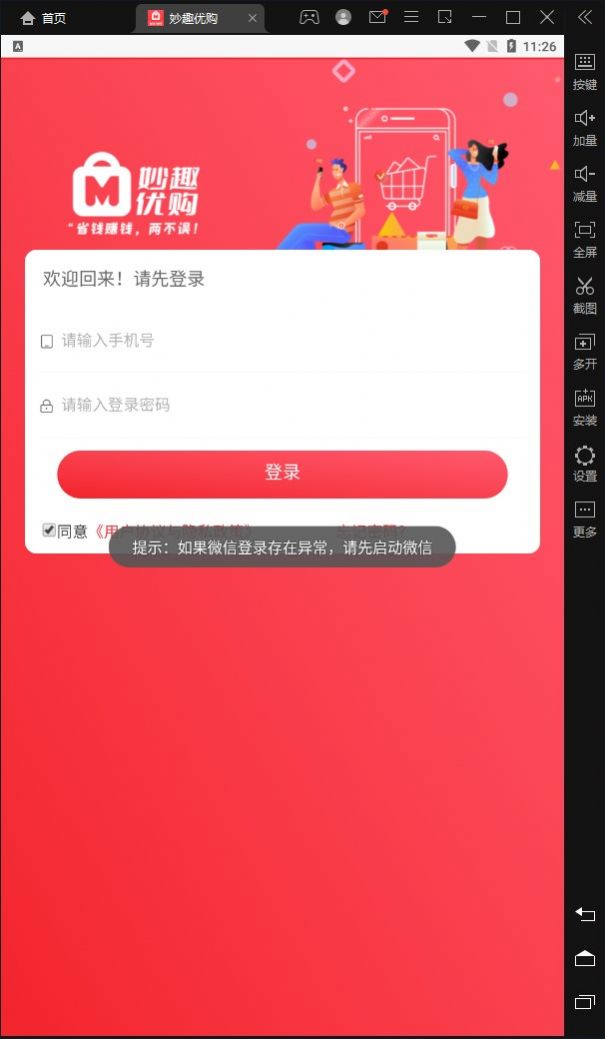Take a screenshot with 截图

click(x=584, y=293)
